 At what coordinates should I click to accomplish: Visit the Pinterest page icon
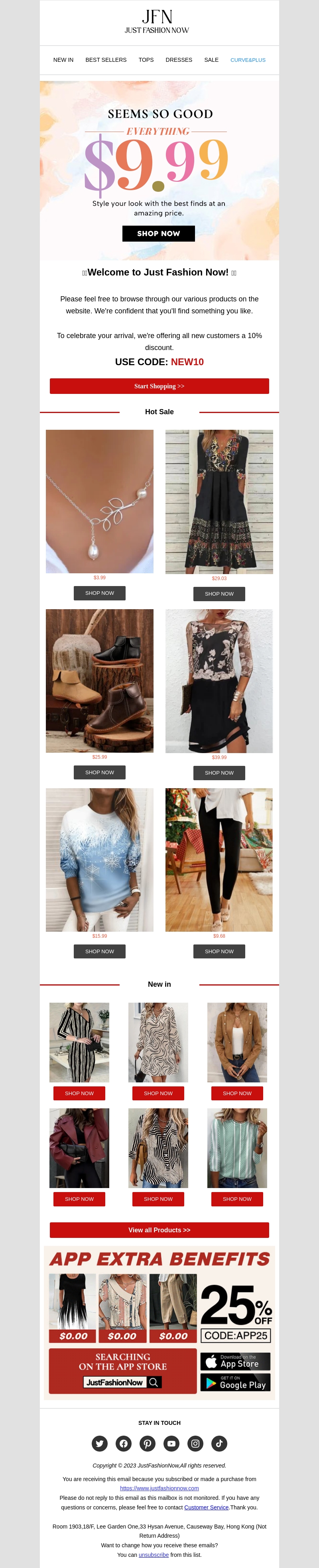point(147,1443)
